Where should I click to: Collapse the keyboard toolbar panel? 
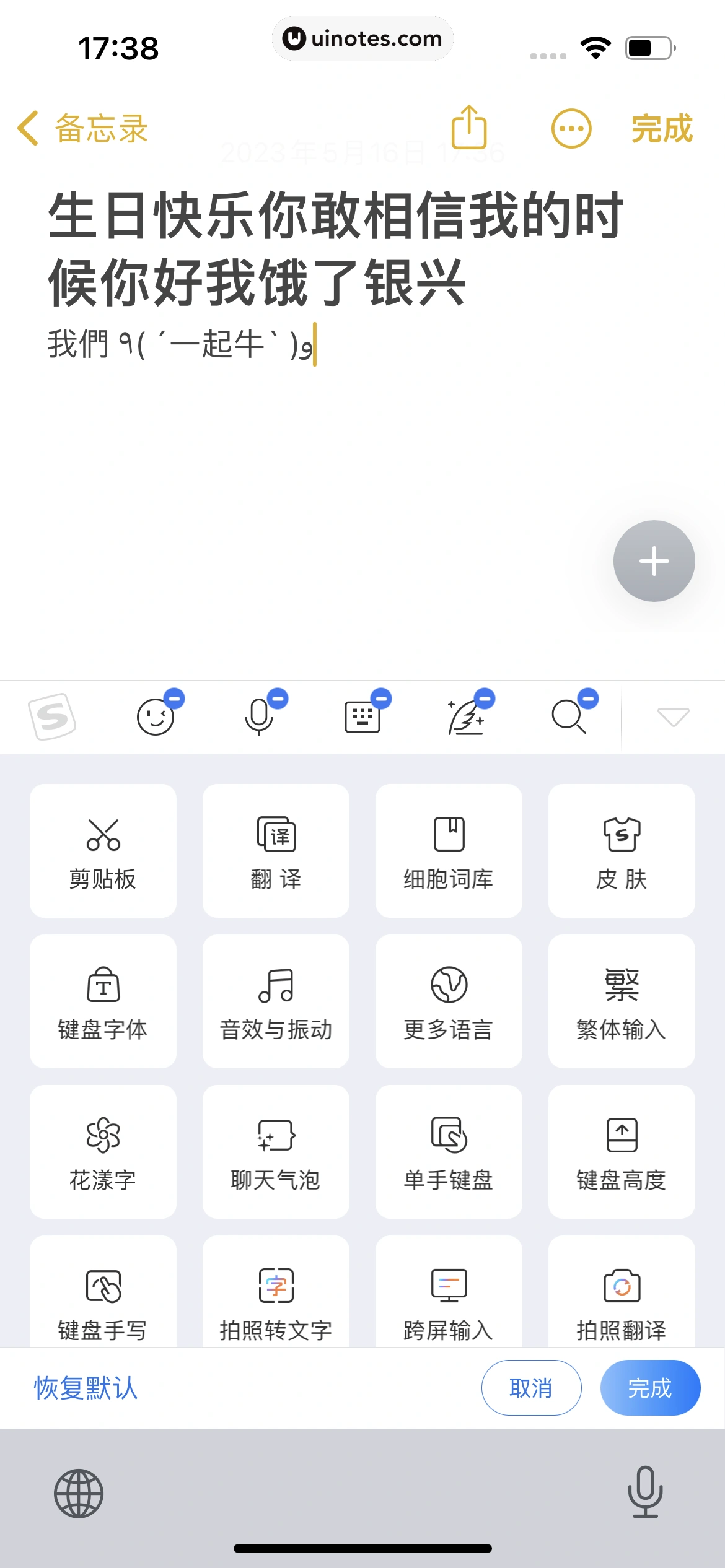[672, 716]
